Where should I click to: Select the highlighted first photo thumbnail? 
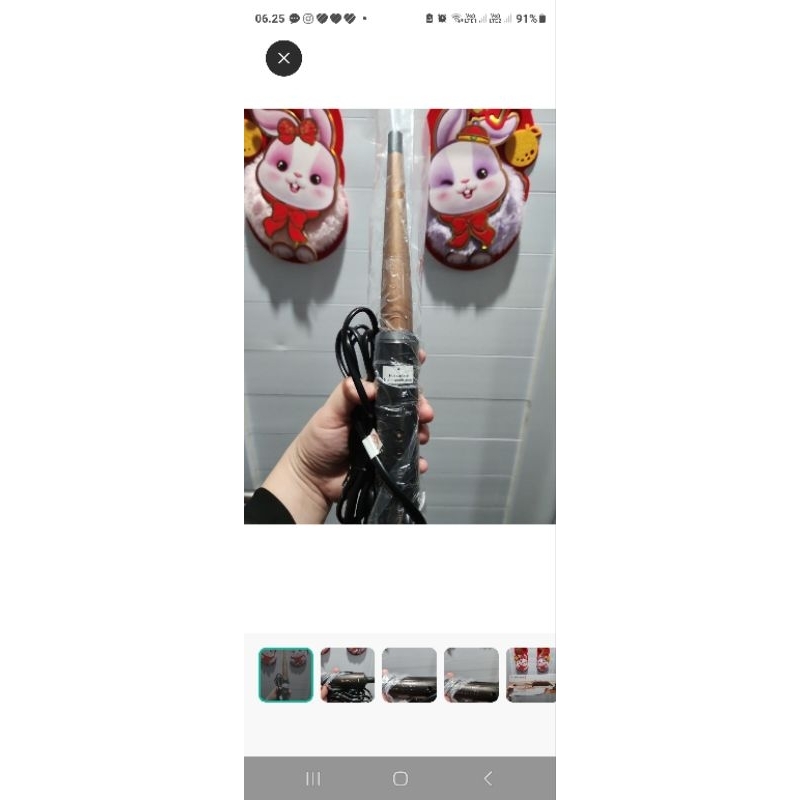tap(286, 675)
